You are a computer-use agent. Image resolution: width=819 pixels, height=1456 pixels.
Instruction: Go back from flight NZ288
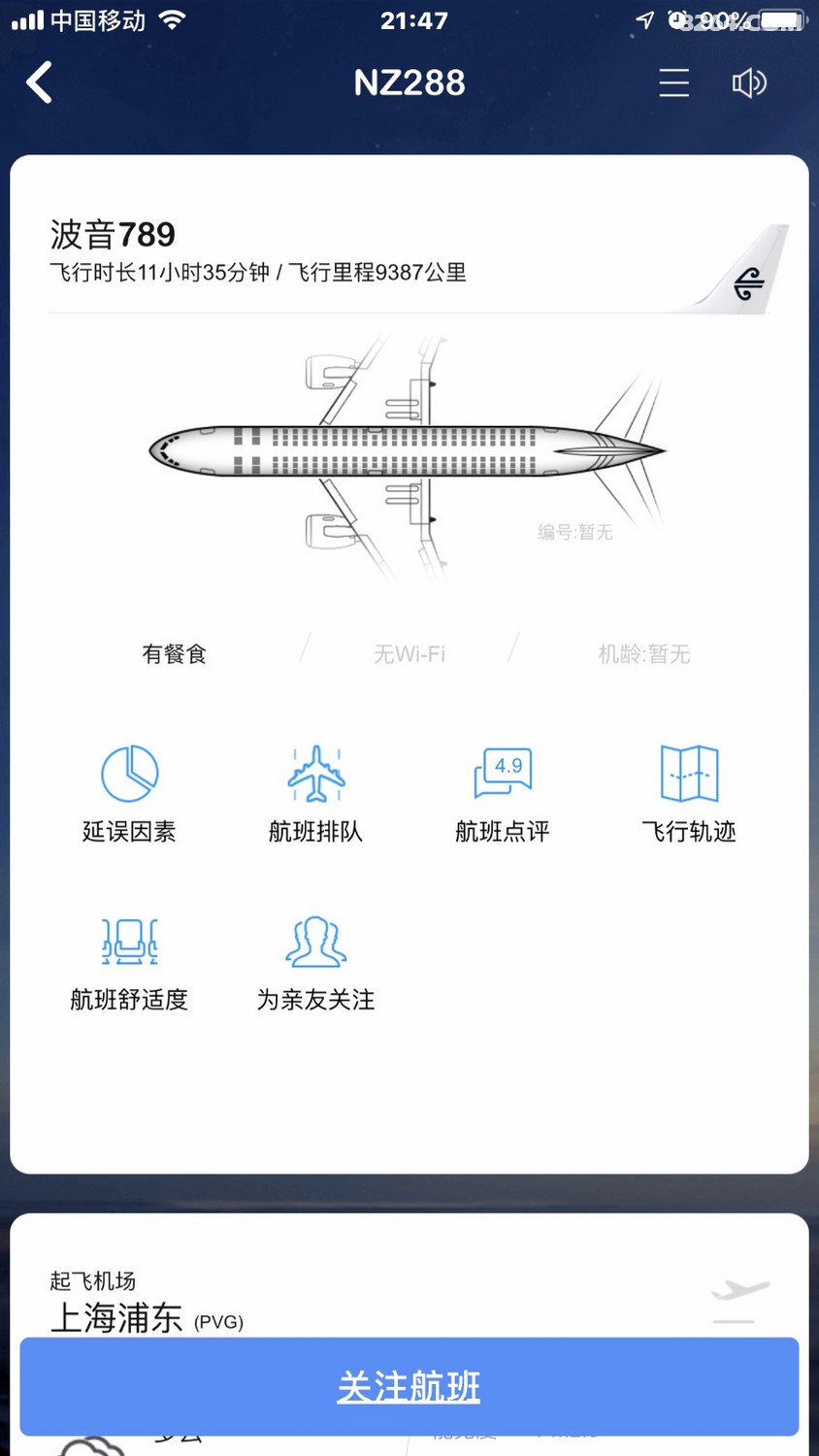coord(40,83)
